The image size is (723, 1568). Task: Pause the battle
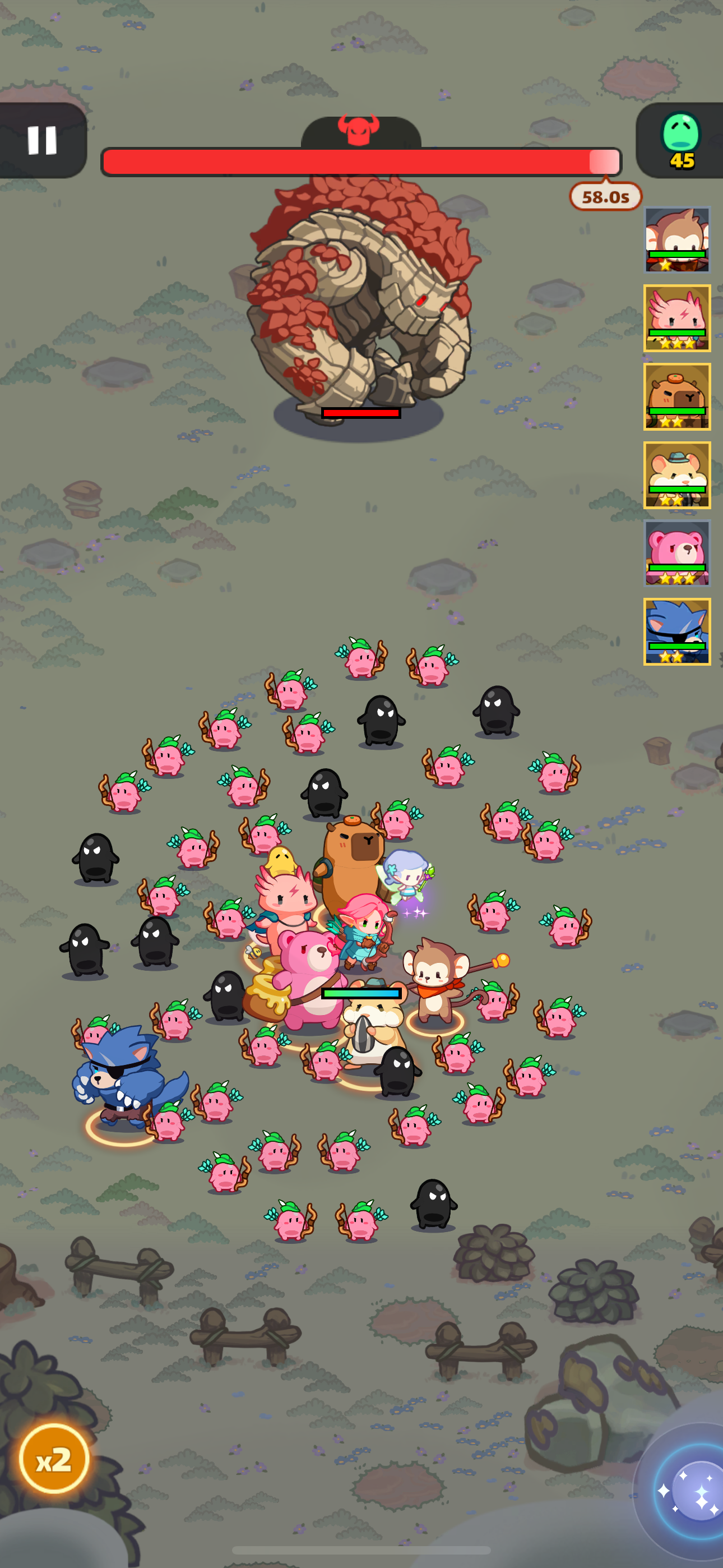[x=41, y=140]
